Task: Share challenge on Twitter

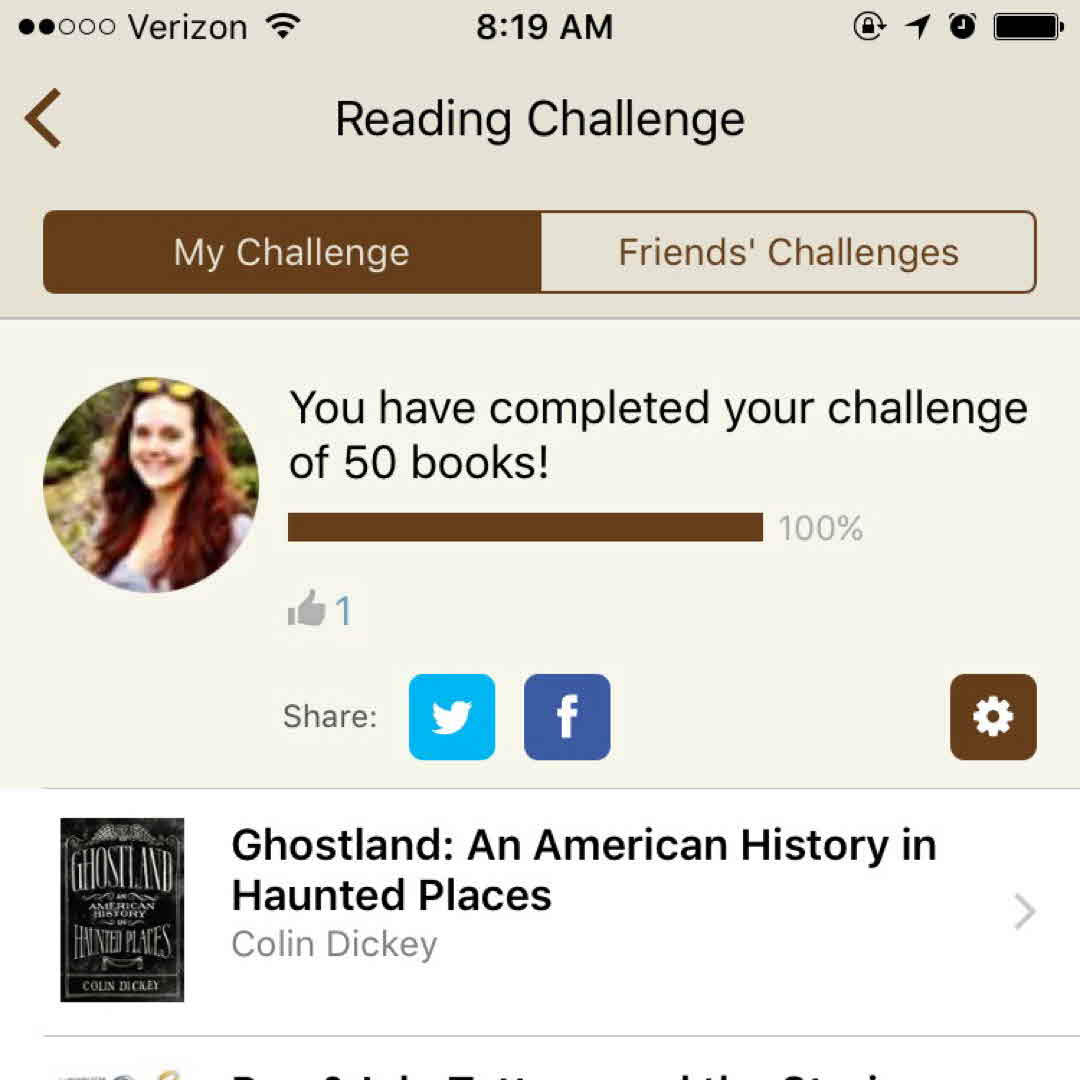Action: click(452, 717)
